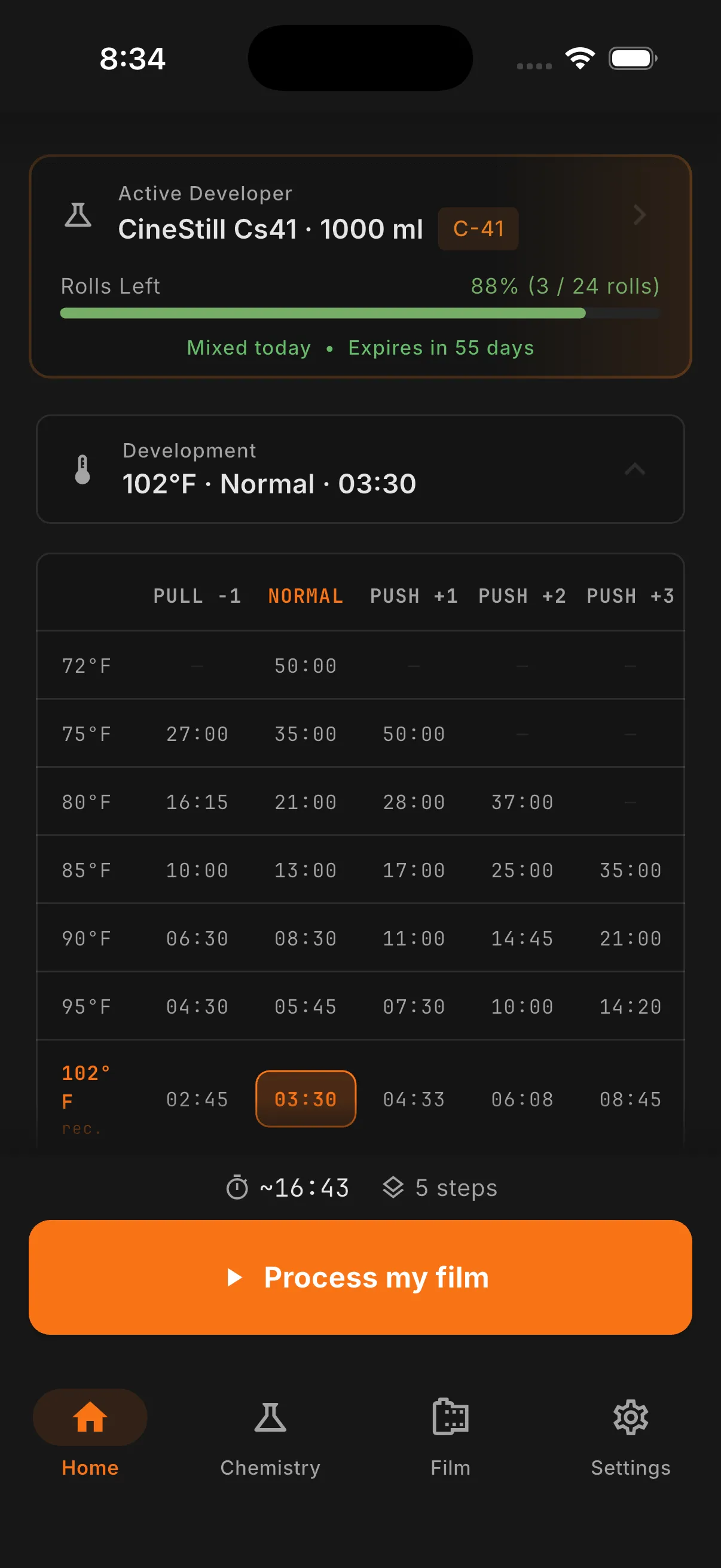Choose the 02:45 Pull -1 time at 102°F
Image resolution: width=721 pixels, height=1568 pixels.
pyautogui.click(x=197, y=1099)
